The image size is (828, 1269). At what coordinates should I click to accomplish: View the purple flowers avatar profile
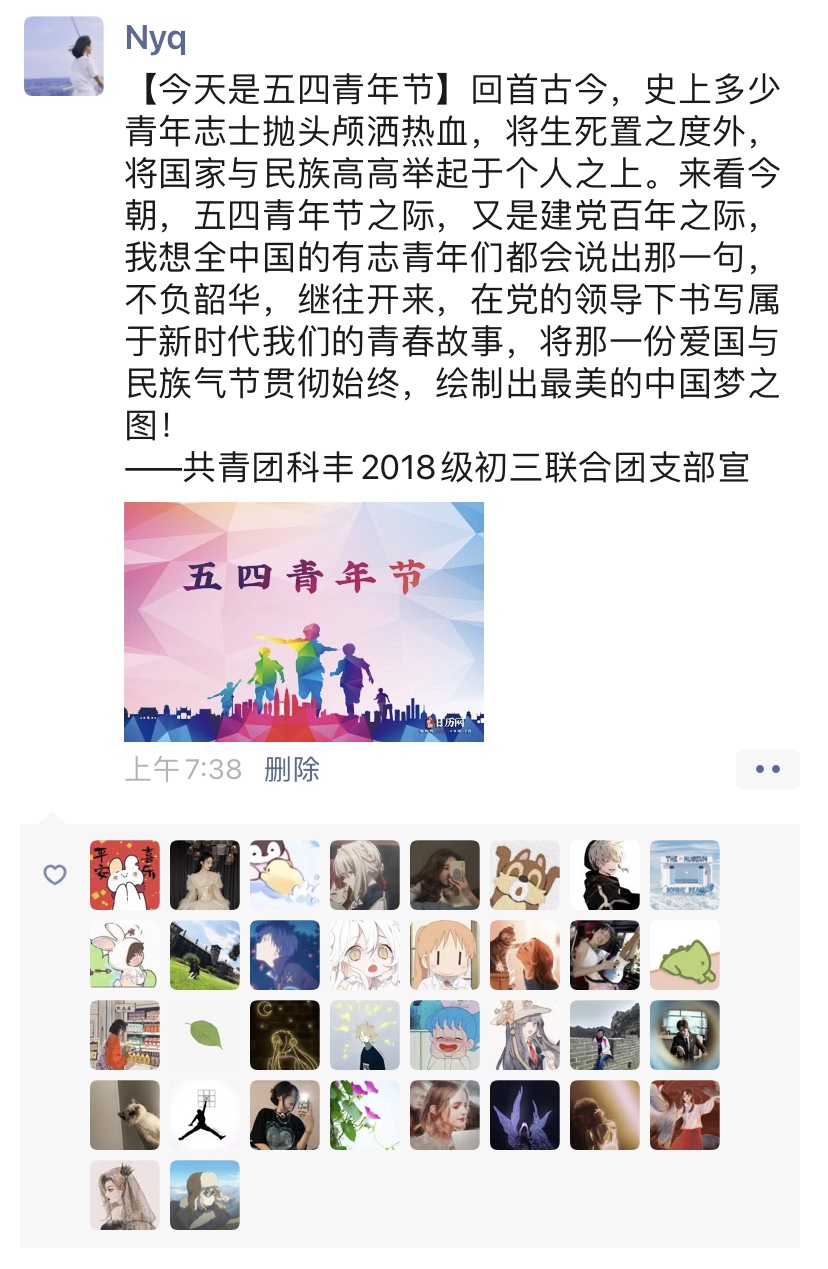tap(365, 1115)
